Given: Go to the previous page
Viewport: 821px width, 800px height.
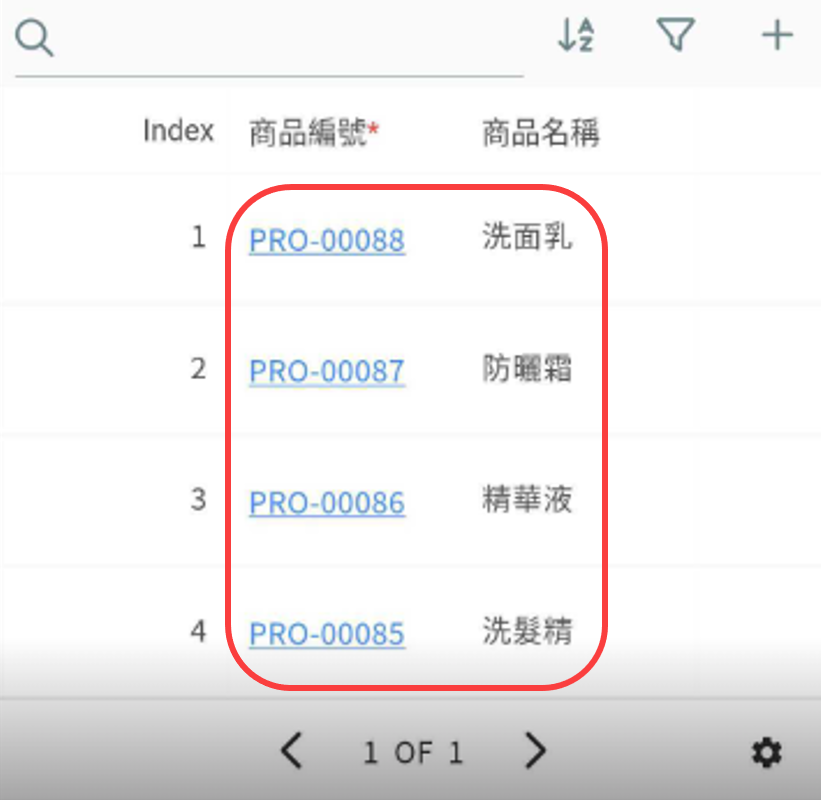Looking at the screenshot, I should [x=291, y=751].
